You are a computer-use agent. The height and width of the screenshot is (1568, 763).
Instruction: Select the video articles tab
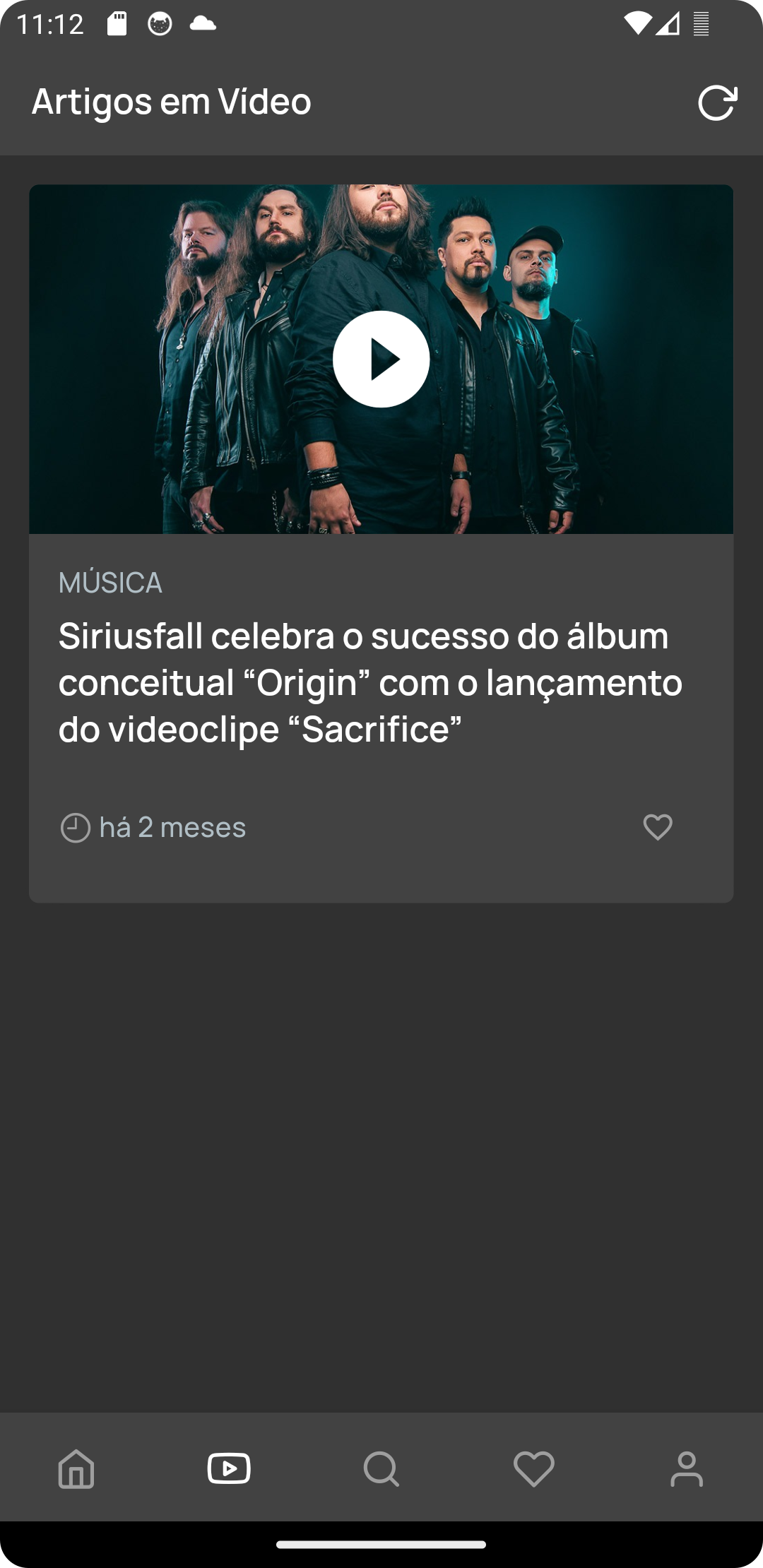pos(229,1469)
